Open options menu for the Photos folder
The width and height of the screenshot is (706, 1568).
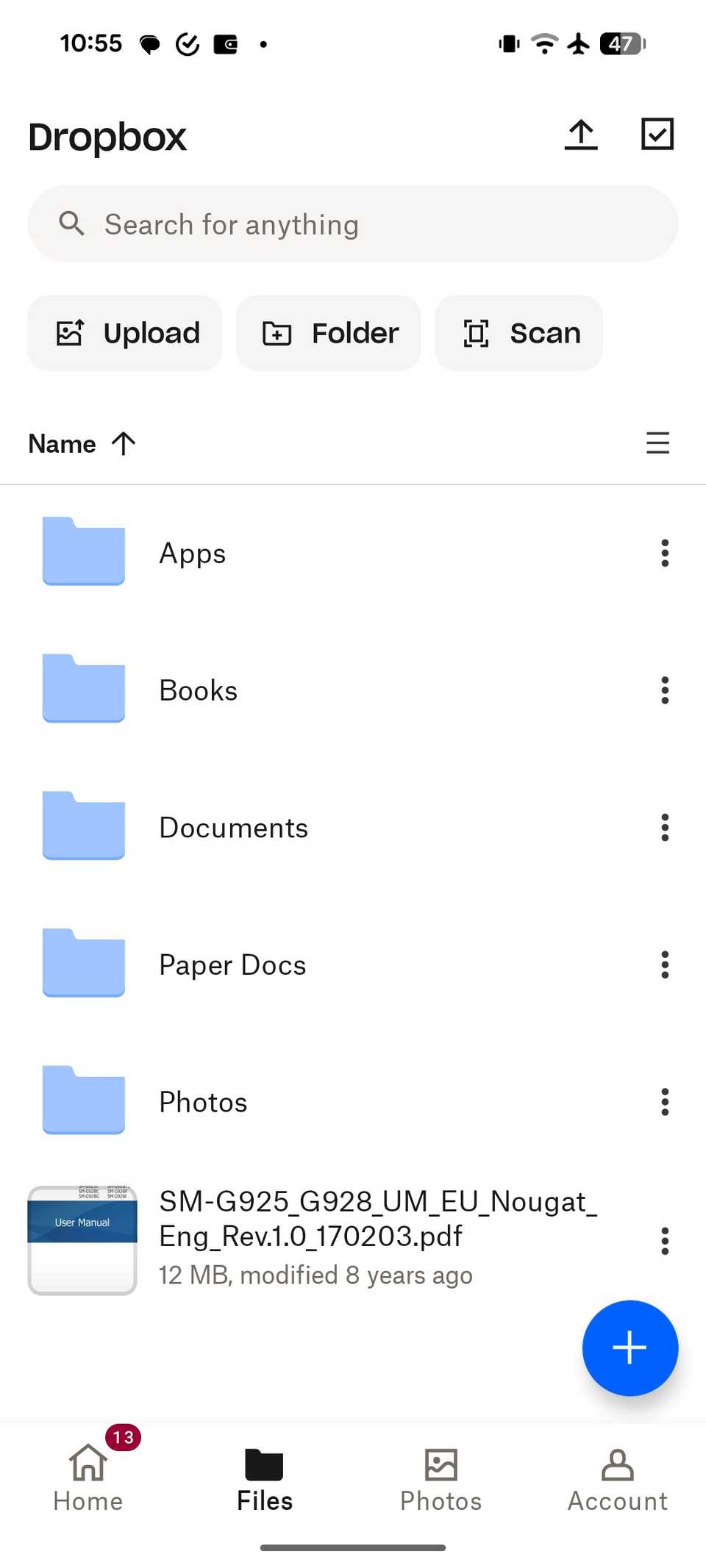[x=663, y=1101]
